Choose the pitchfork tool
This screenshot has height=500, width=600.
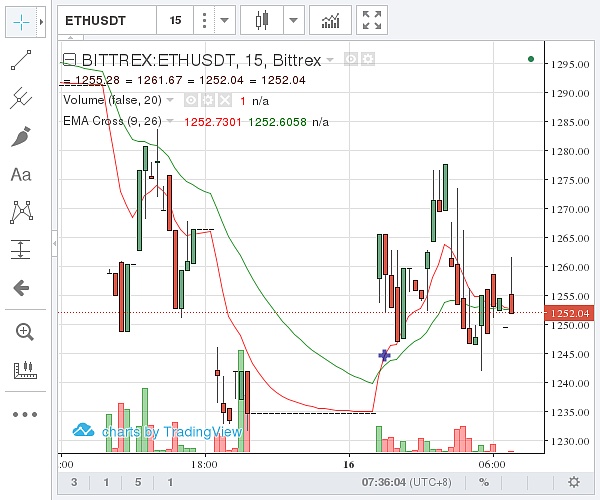(21, 98)
